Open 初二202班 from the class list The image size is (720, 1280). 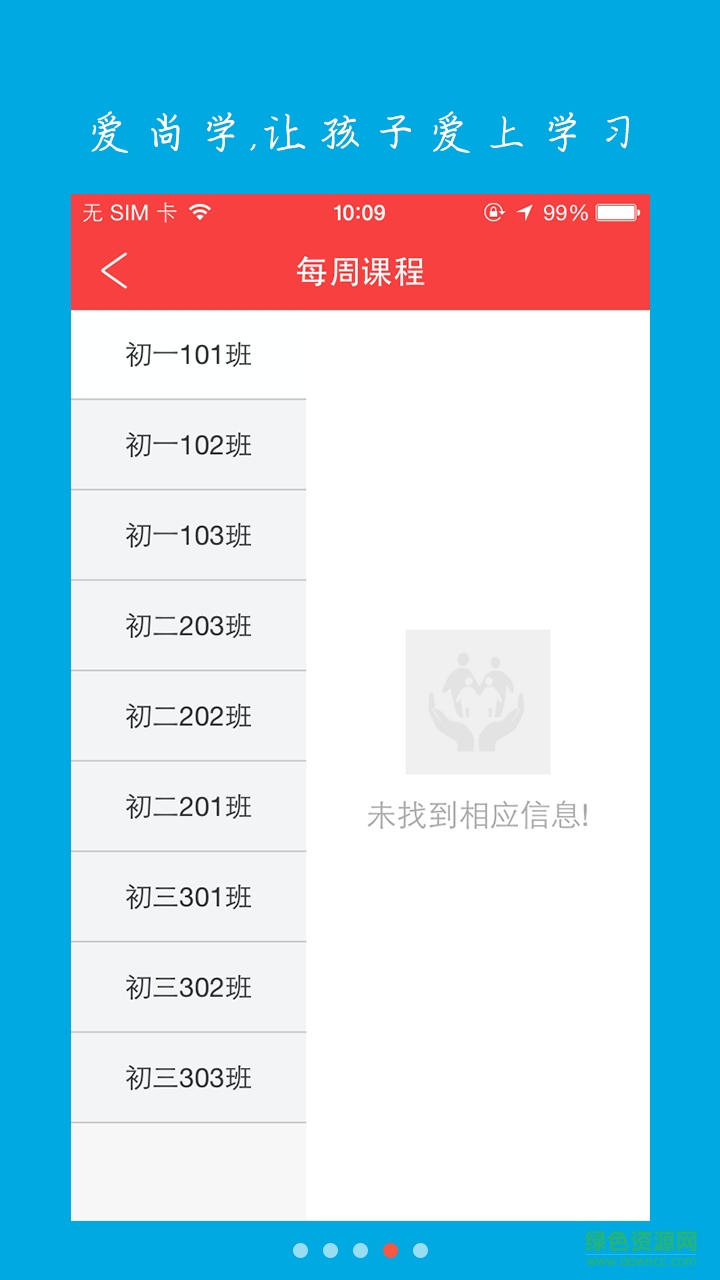[x=188, y=716]
